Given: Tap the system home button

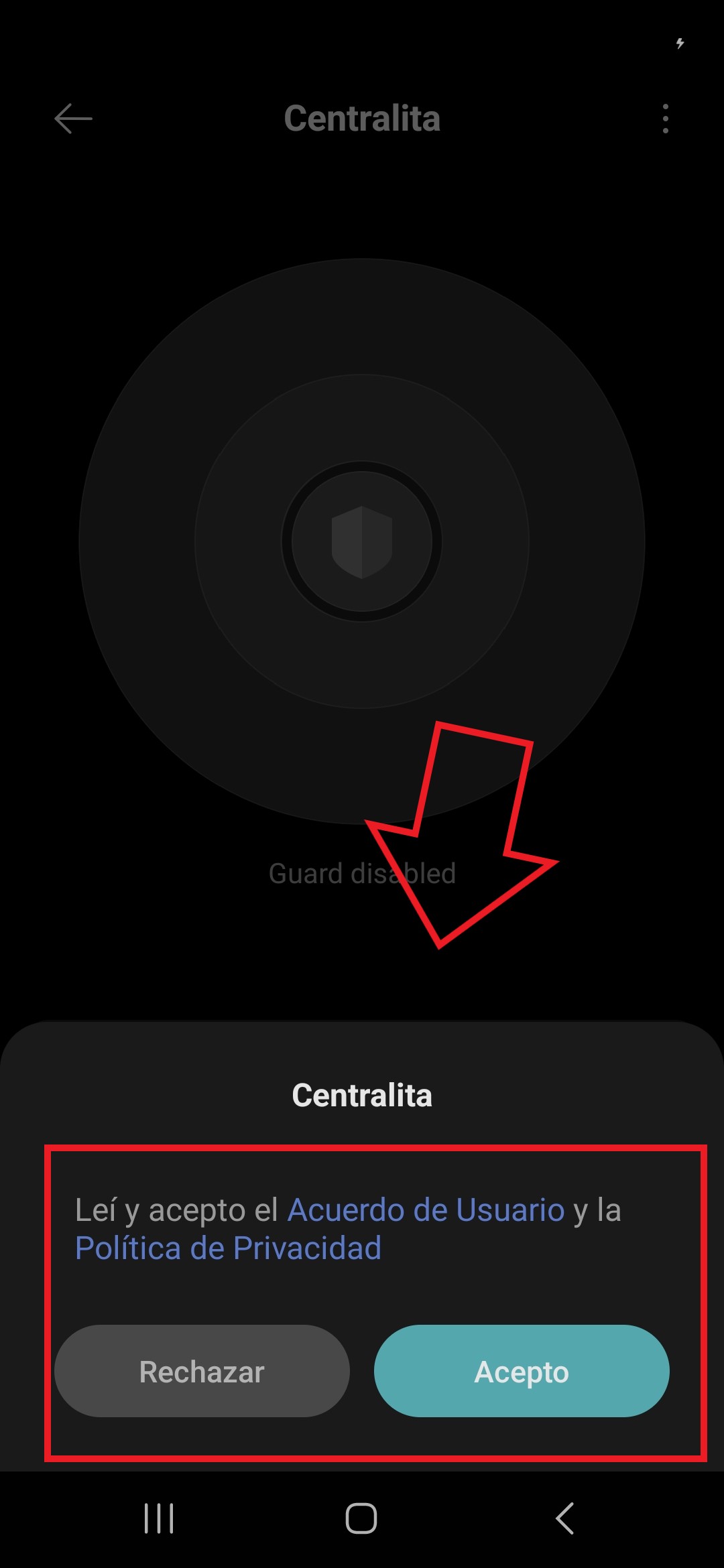Looking at the screenshot, I should click(x=361, y=1518).
